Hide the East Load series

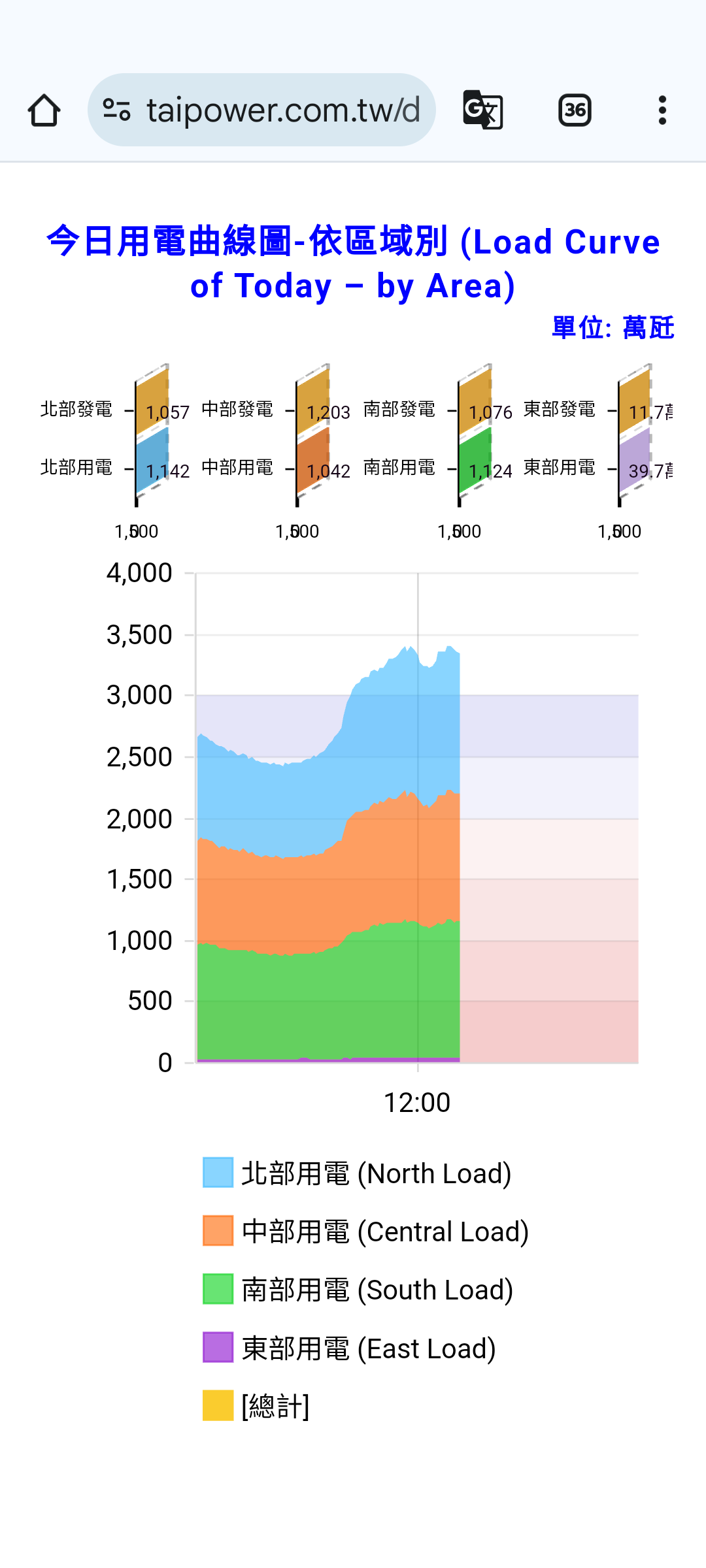pyautogui.click(x=348, y=1348)
